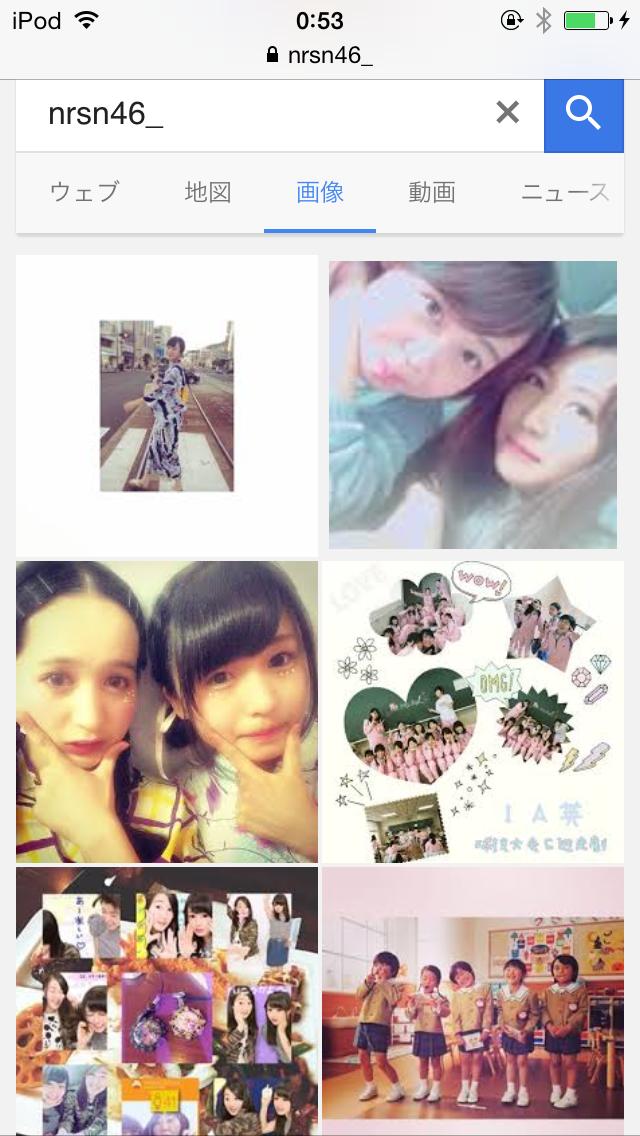Open the class collage with OMG sticker
Screen dimensions: 640x1136
click(x=473, y=711)
